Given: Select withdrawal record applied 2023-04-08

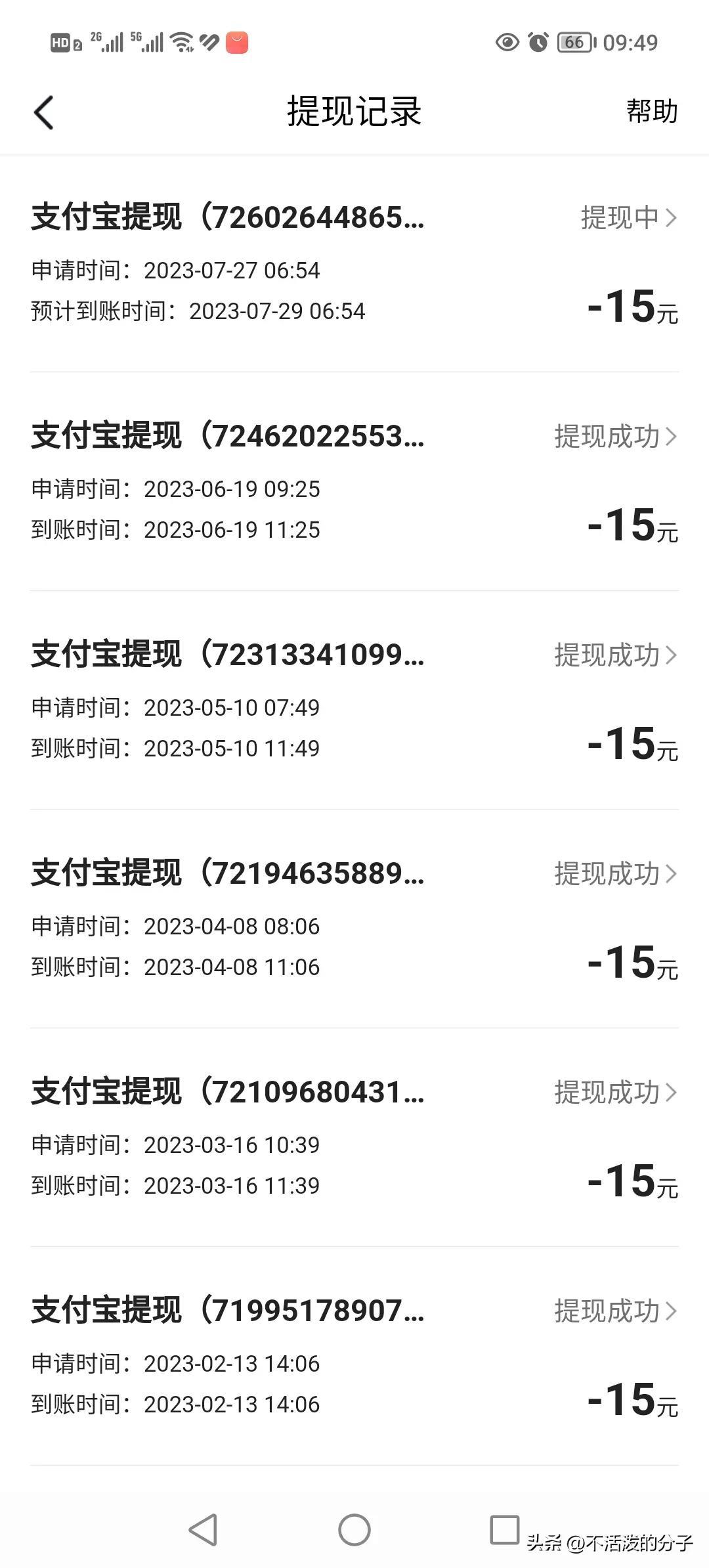Looking at the screenshot, I should point(354,919).
